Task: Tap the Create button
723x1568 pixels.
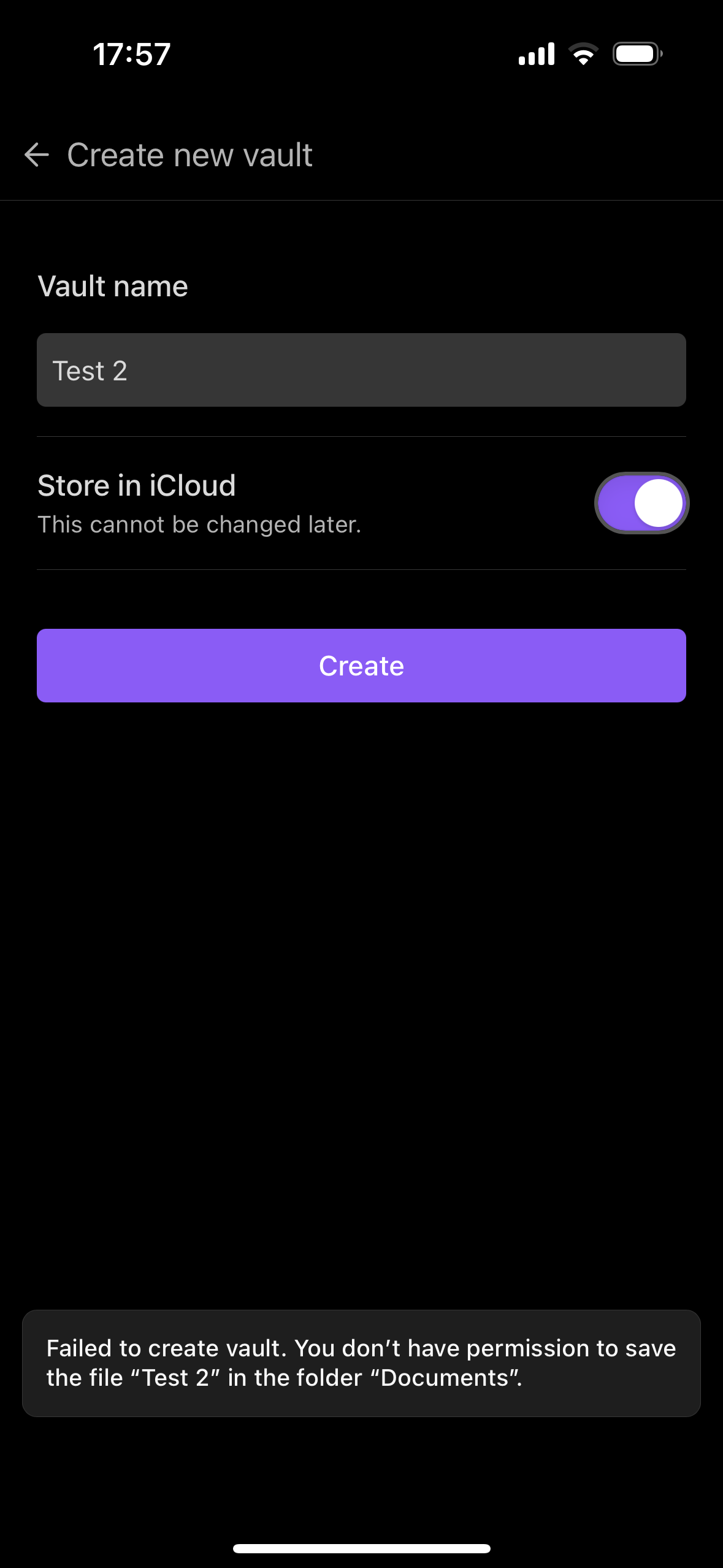Action: click(361, 666)
